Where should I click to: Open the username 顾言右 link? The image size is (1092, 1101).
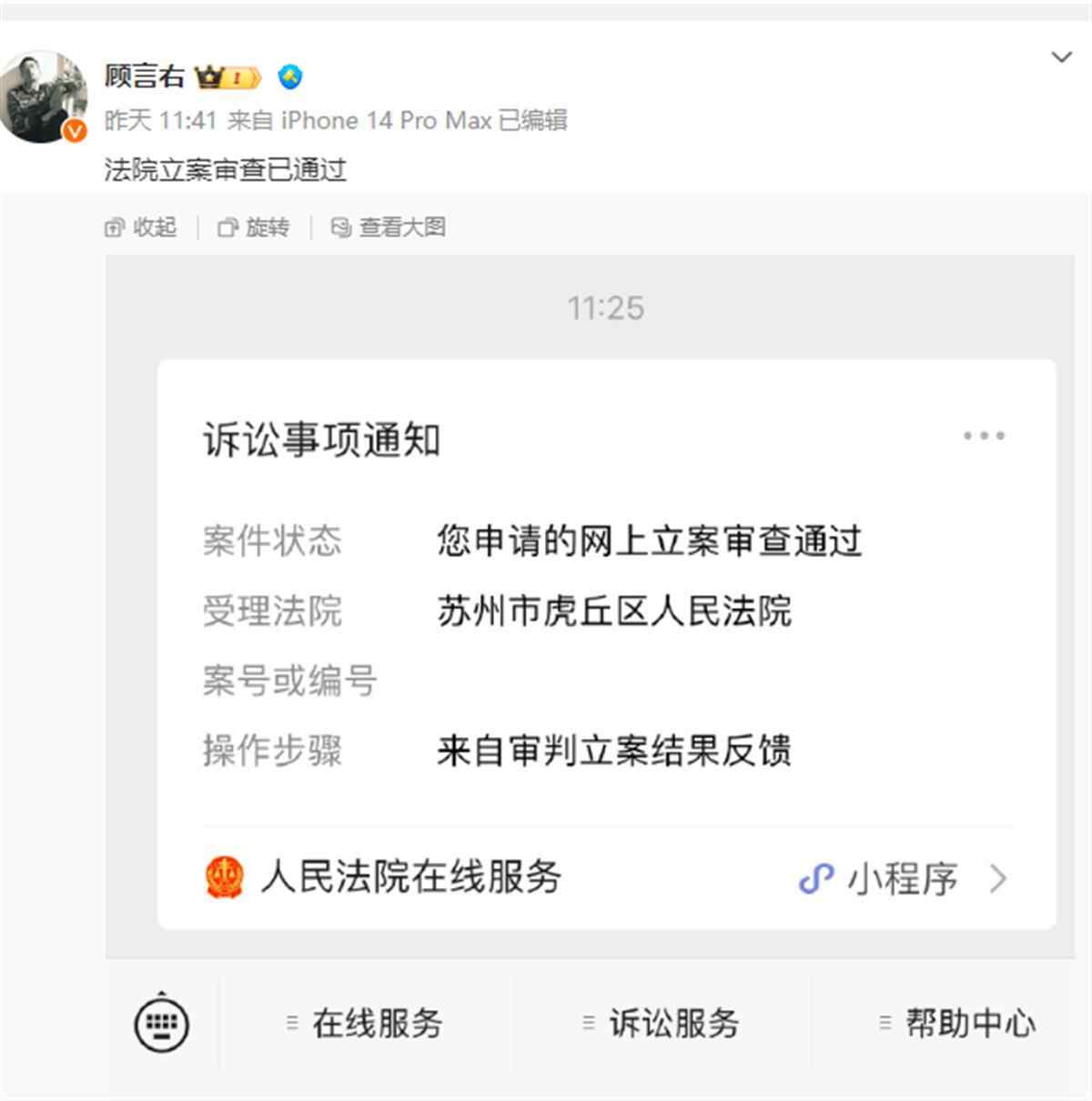point(144,76)
